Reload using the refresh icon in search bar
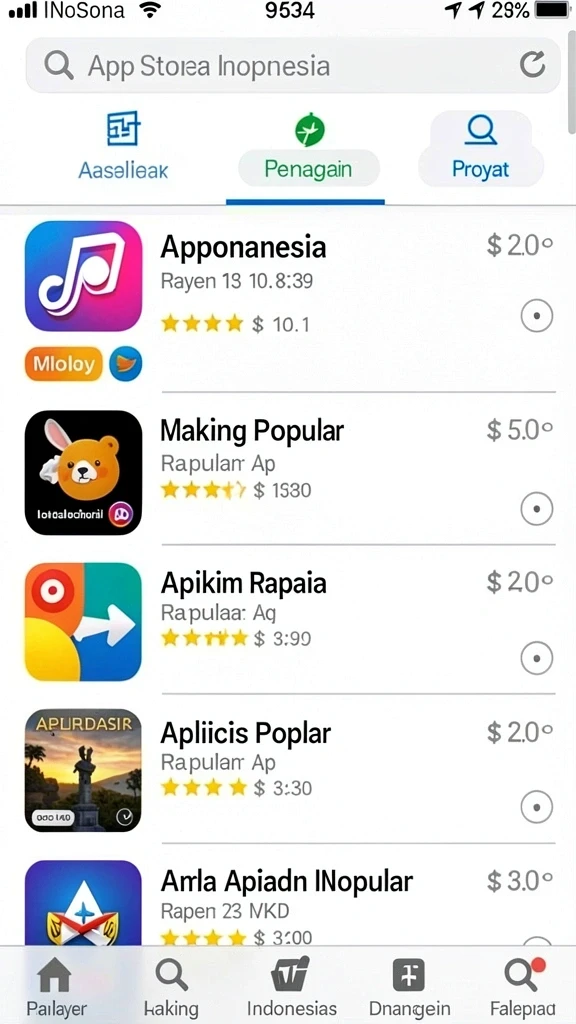 [x=532, y=65]
